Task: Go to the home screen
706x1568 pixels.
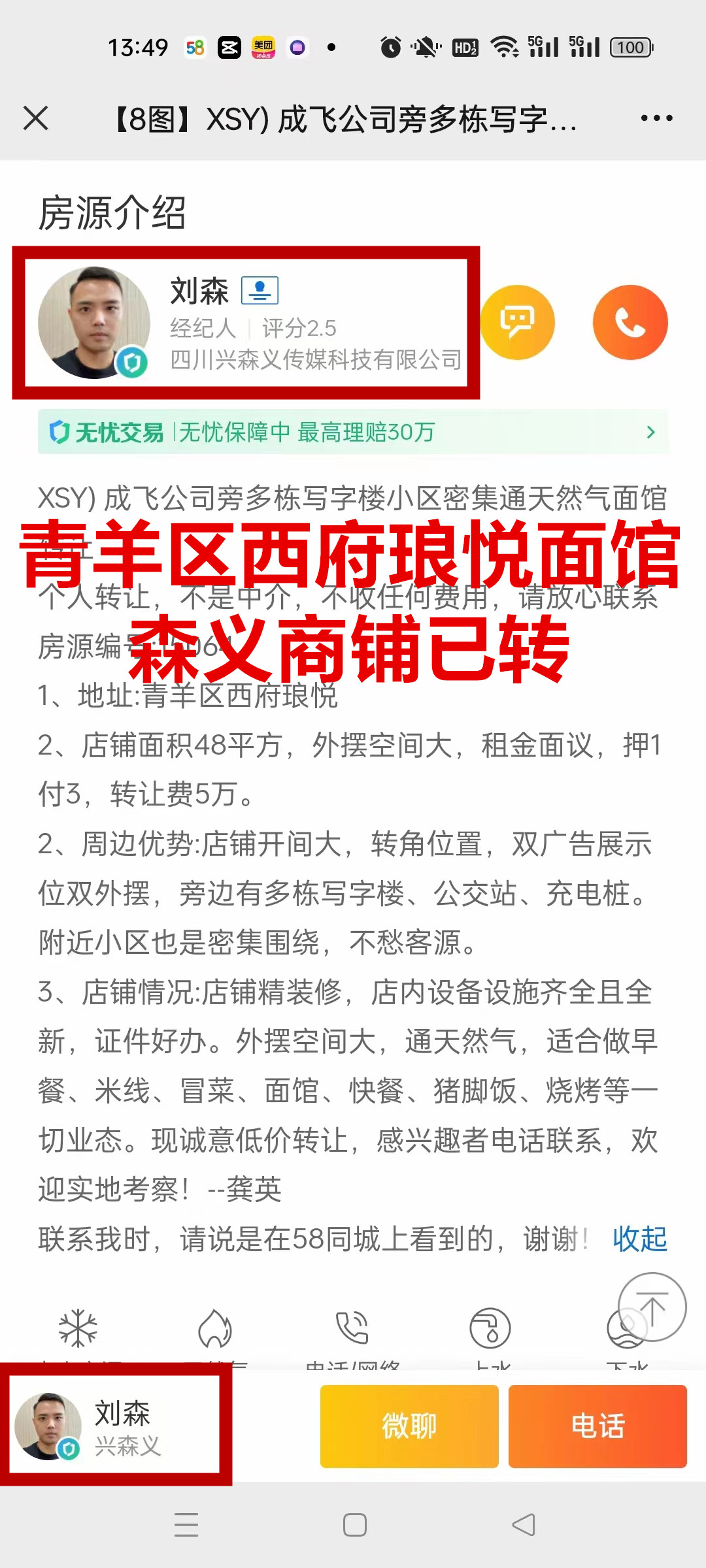Action: click(354, 1525)
